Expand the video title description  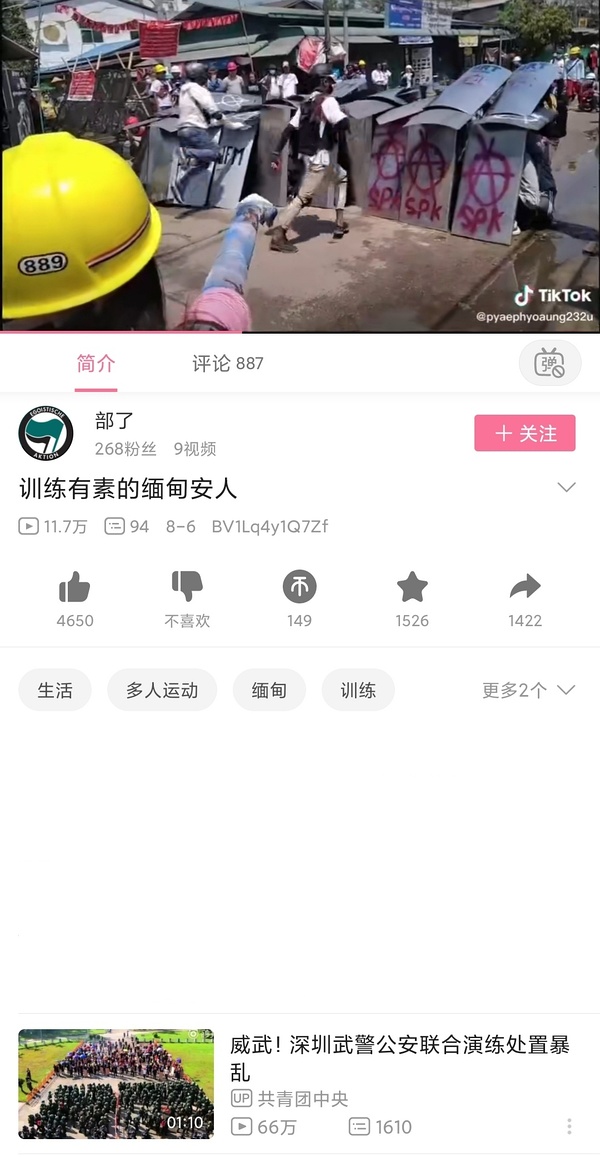coord(566,488)
